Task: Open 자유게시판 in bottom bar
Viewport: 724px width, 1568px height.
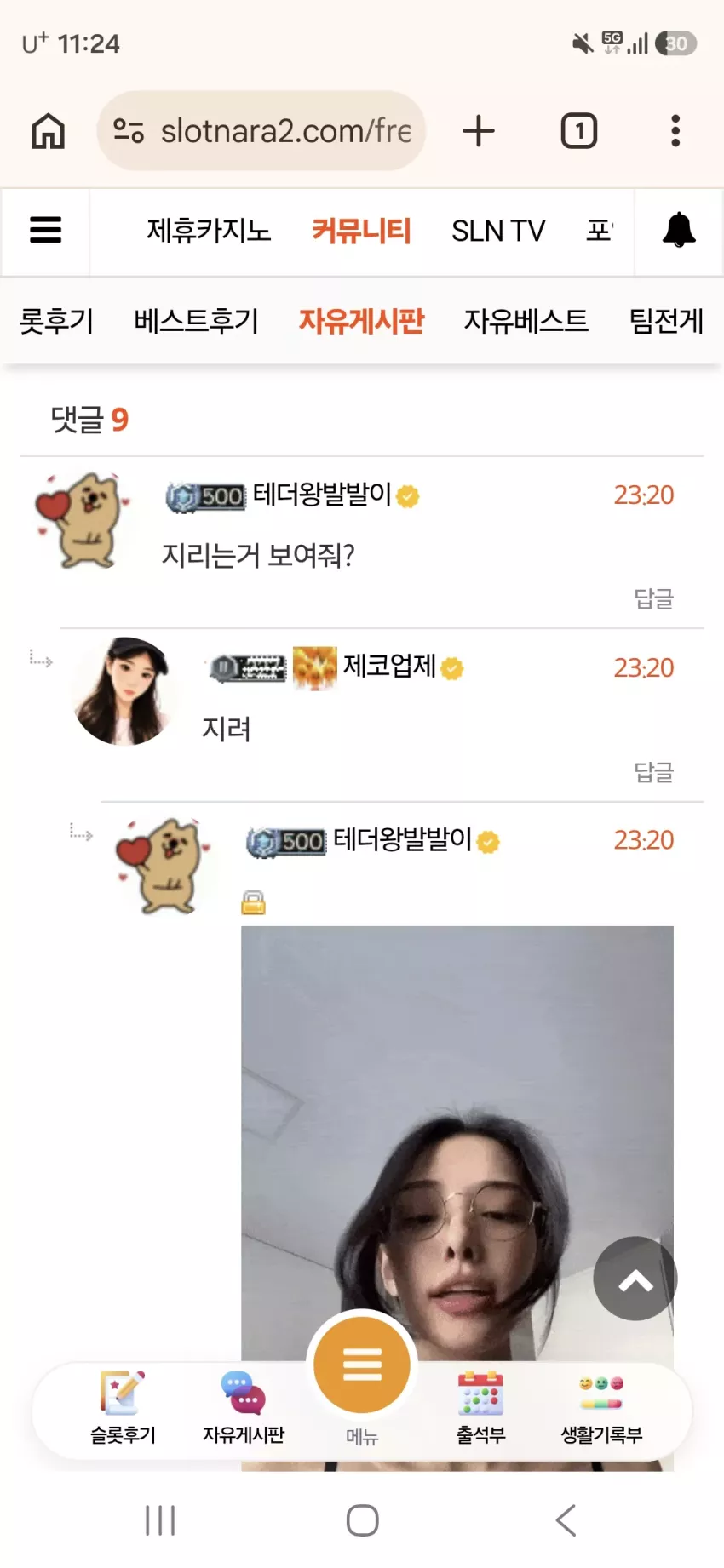Action: coord(244,1408)
